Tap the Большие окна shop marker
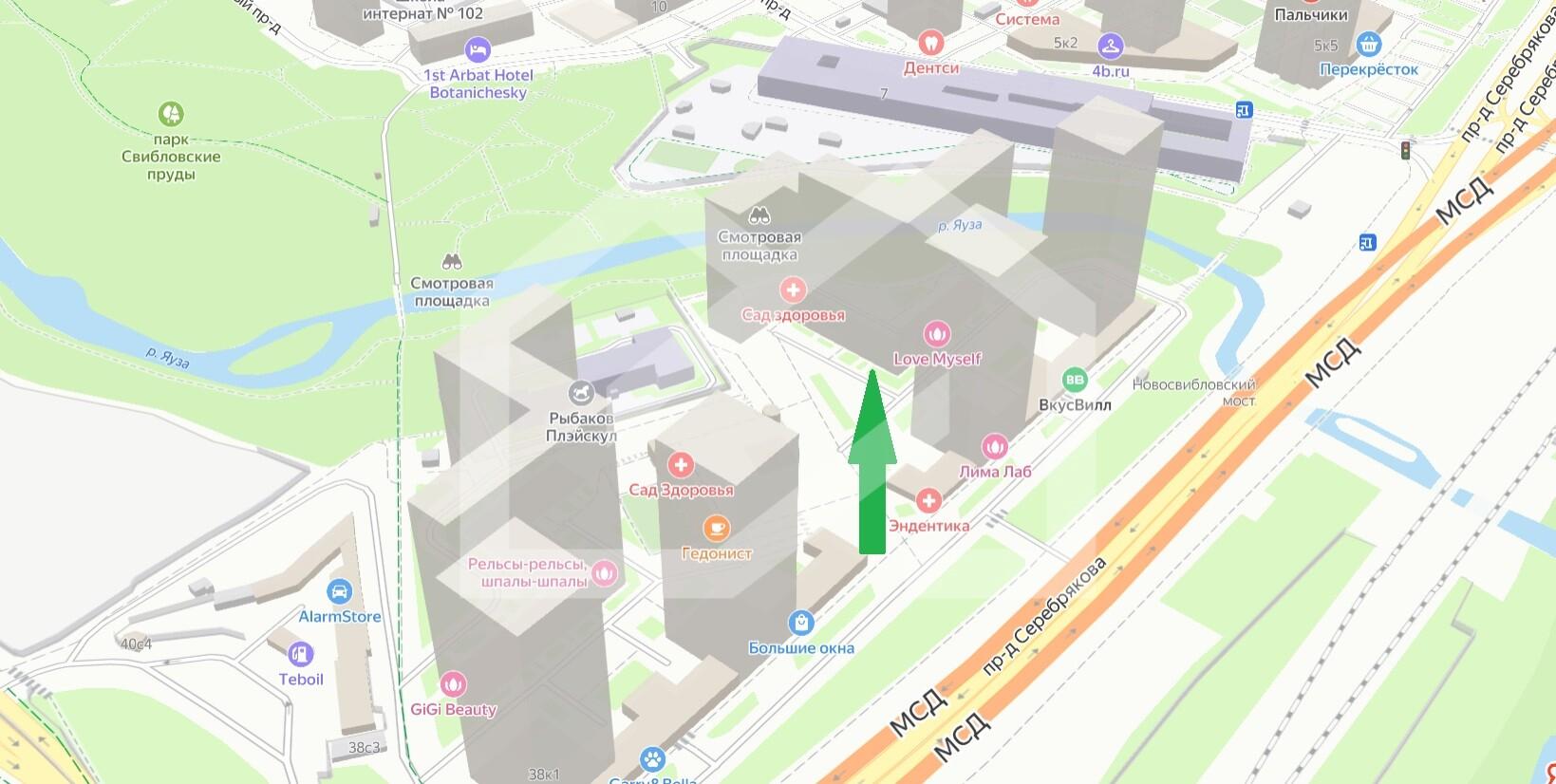This screenshot has width=1556, height=784. point(801,624)
